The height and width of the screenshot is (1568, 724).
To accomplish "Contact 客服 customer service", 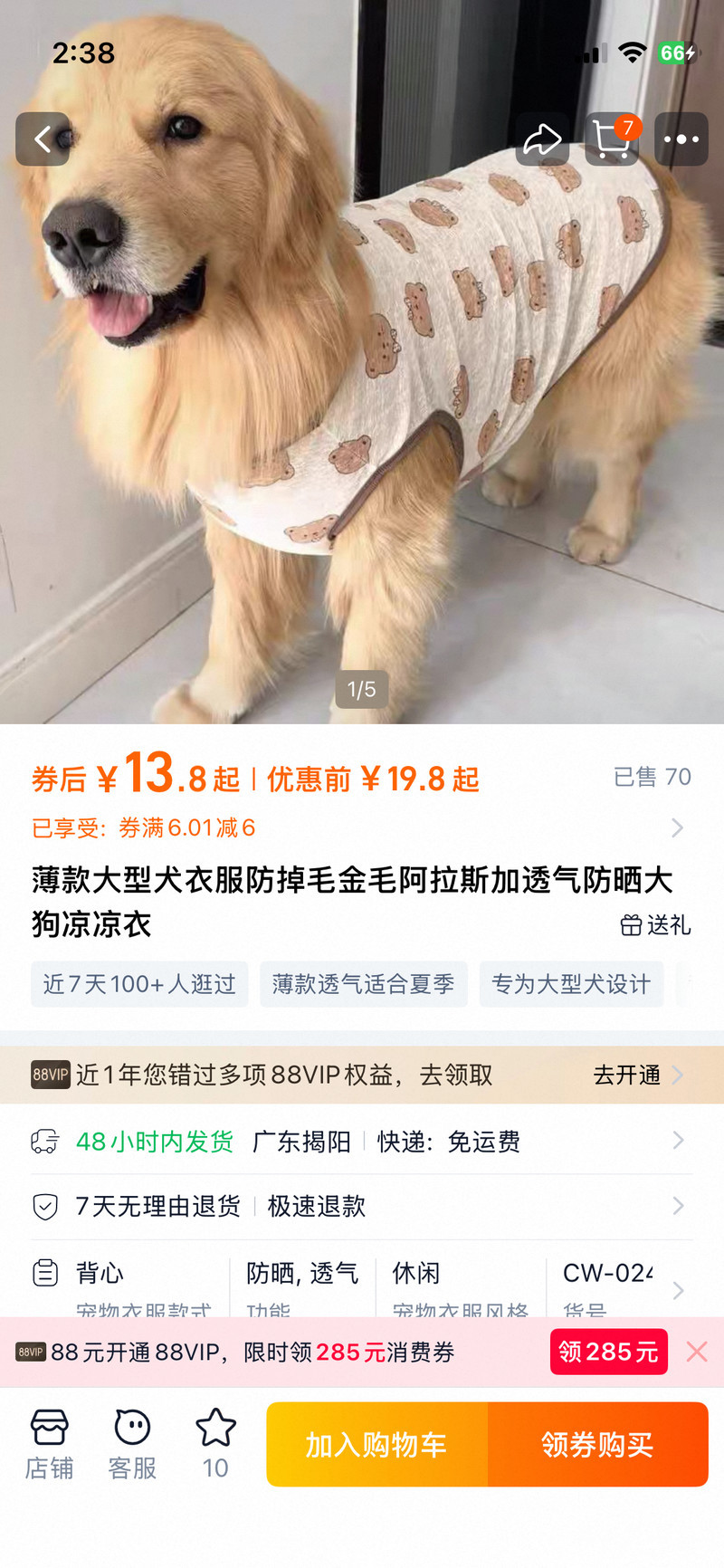I will (132, 1444).
